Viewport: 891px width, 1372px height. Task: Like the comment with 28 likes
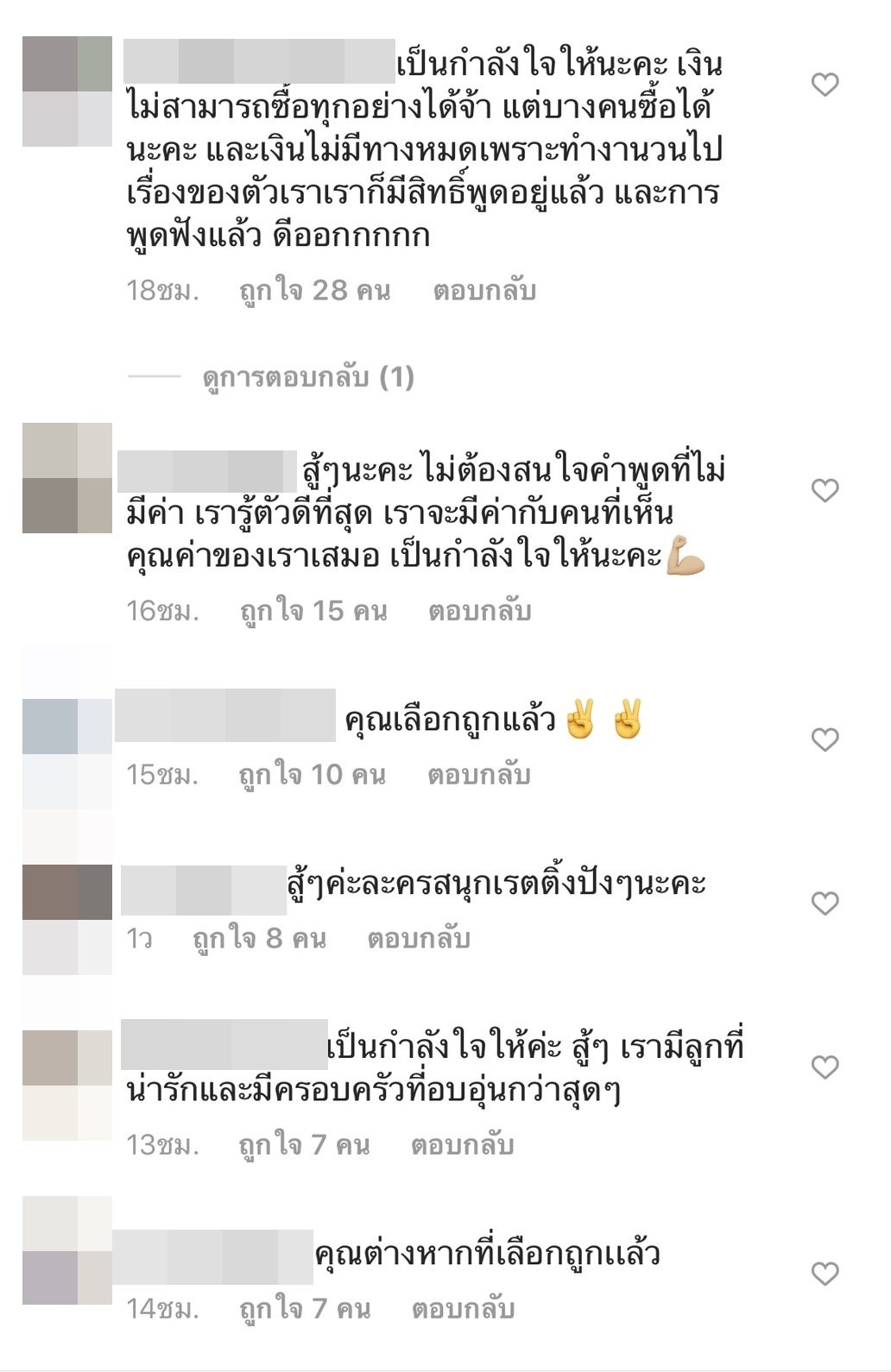point(825,85)
